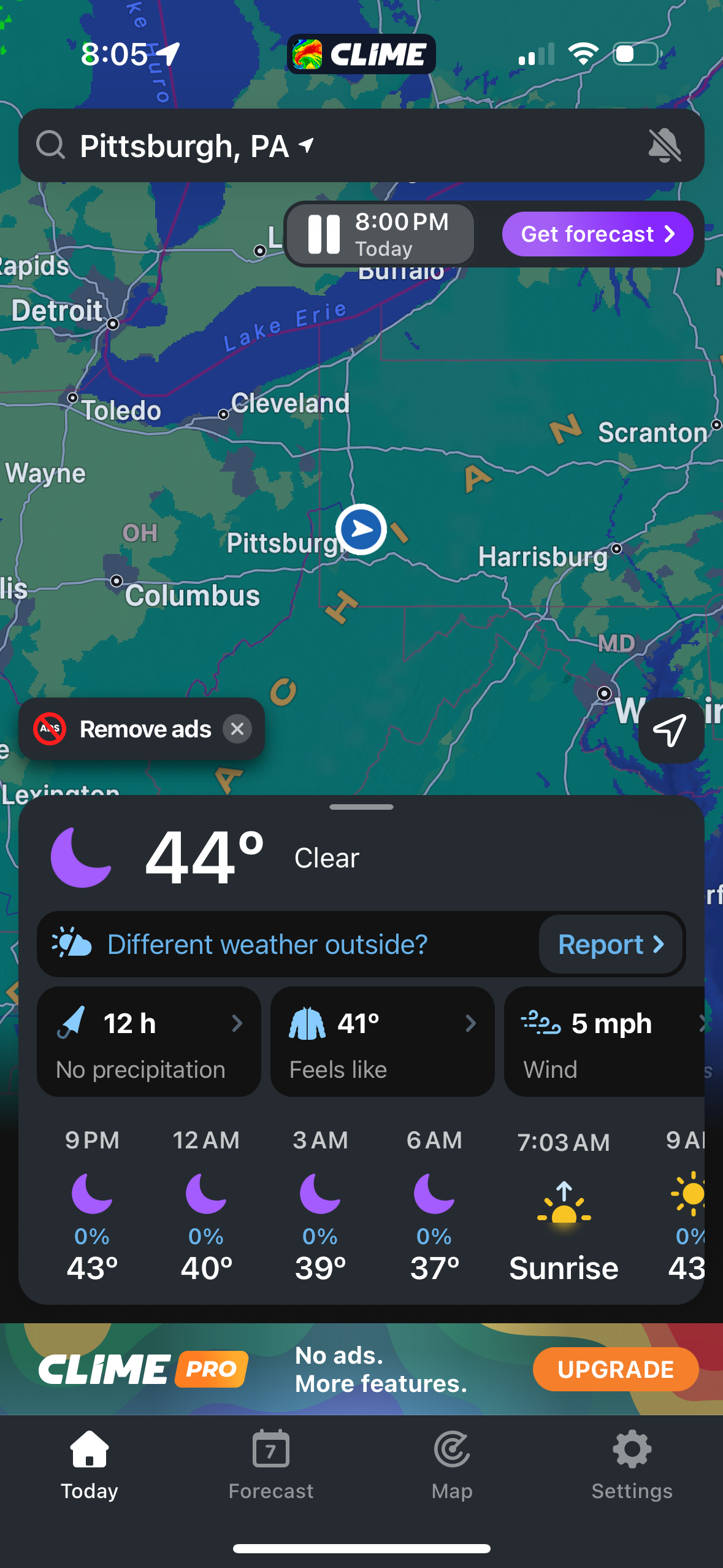Open the location search magnifier
Screen dimensions: 723x1568
(52, 145)
